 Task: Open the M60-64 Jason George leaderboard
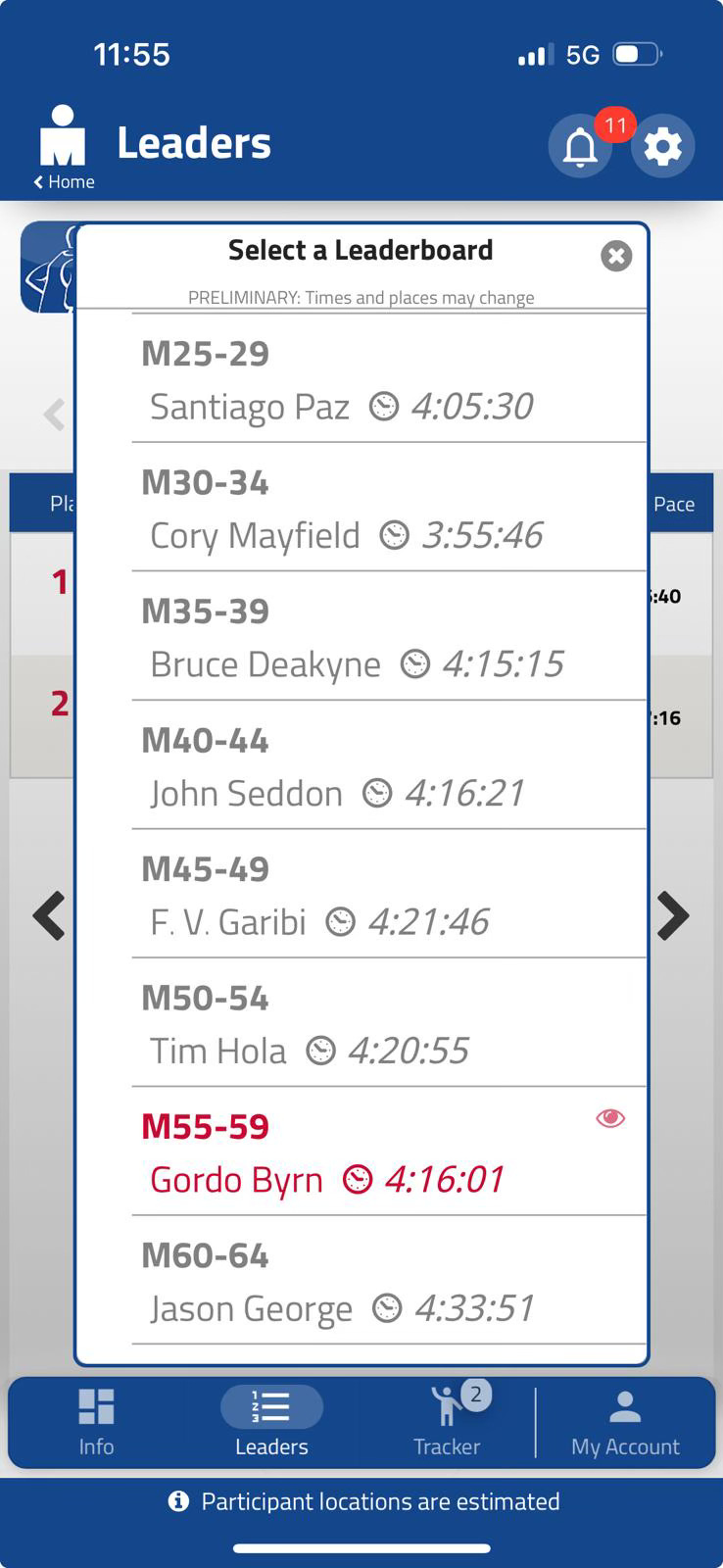(389, 1280)
